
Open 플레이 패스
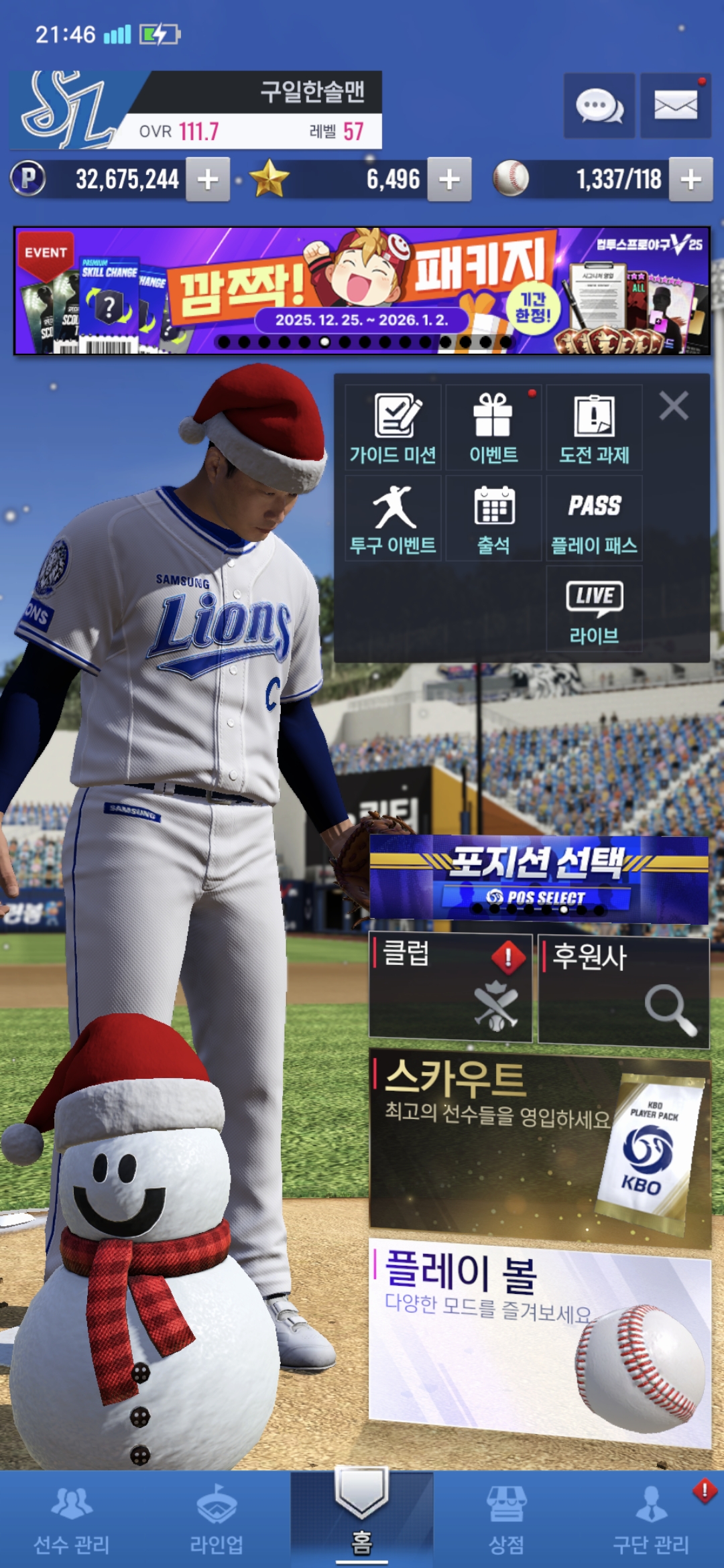[x=594, y=518]
